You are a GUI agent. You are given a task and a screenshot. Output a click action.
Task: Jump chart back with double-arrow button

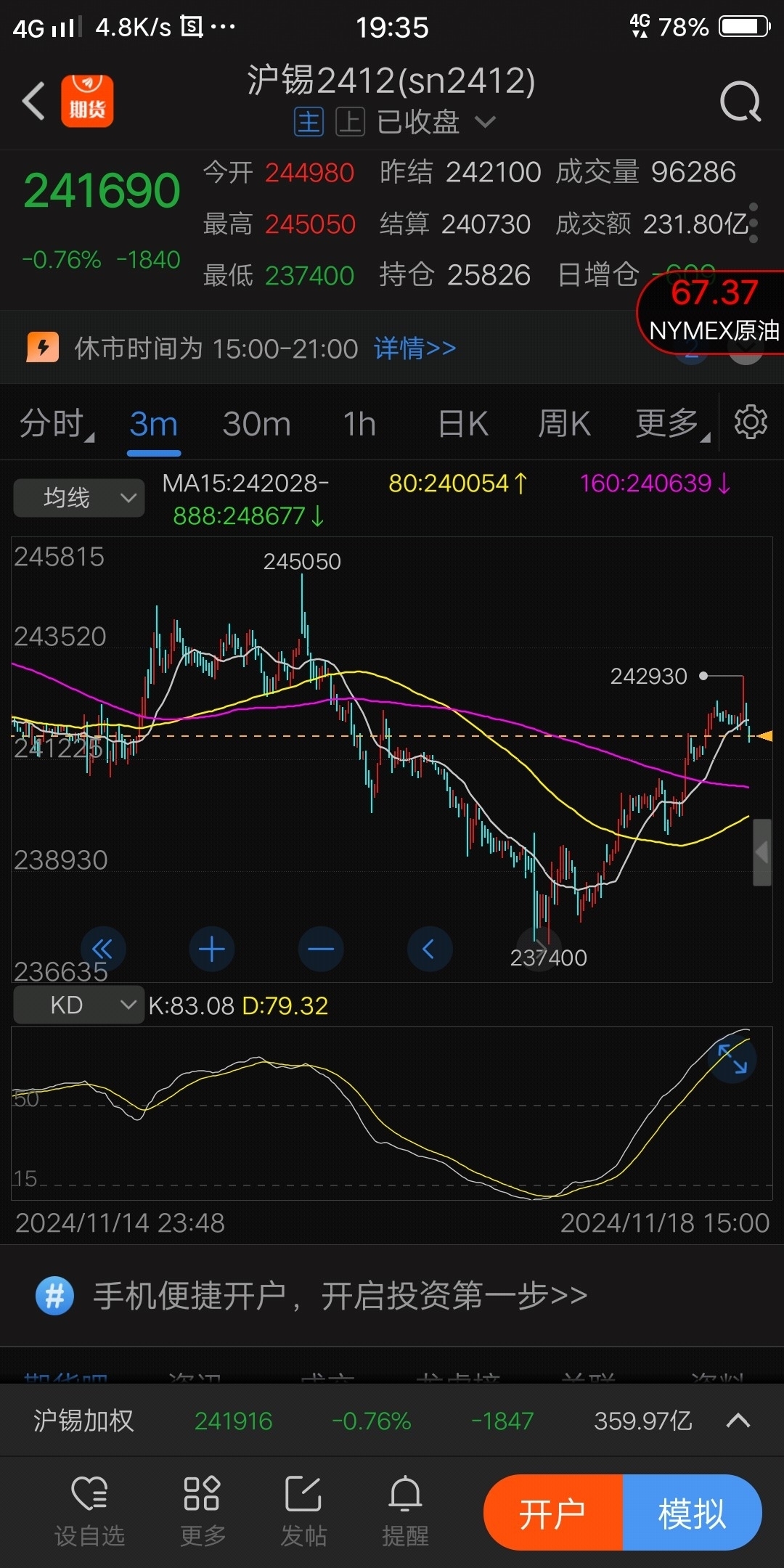(103, 950)
